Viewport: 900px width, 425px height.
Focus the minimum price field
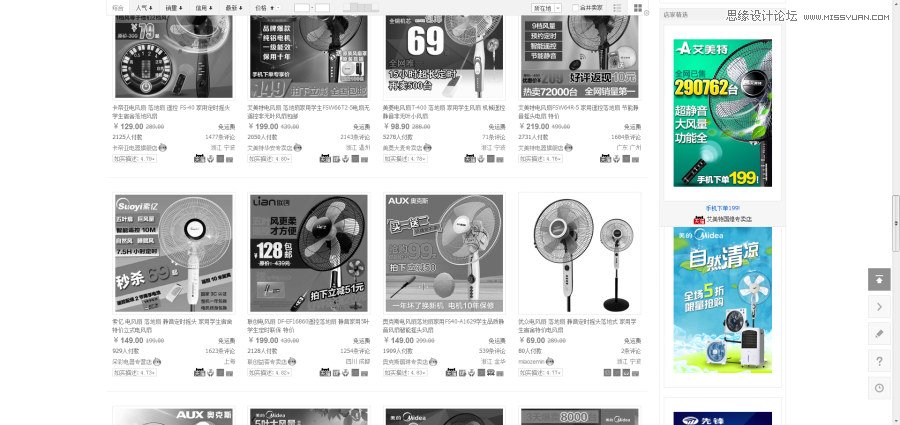[301, 7]
